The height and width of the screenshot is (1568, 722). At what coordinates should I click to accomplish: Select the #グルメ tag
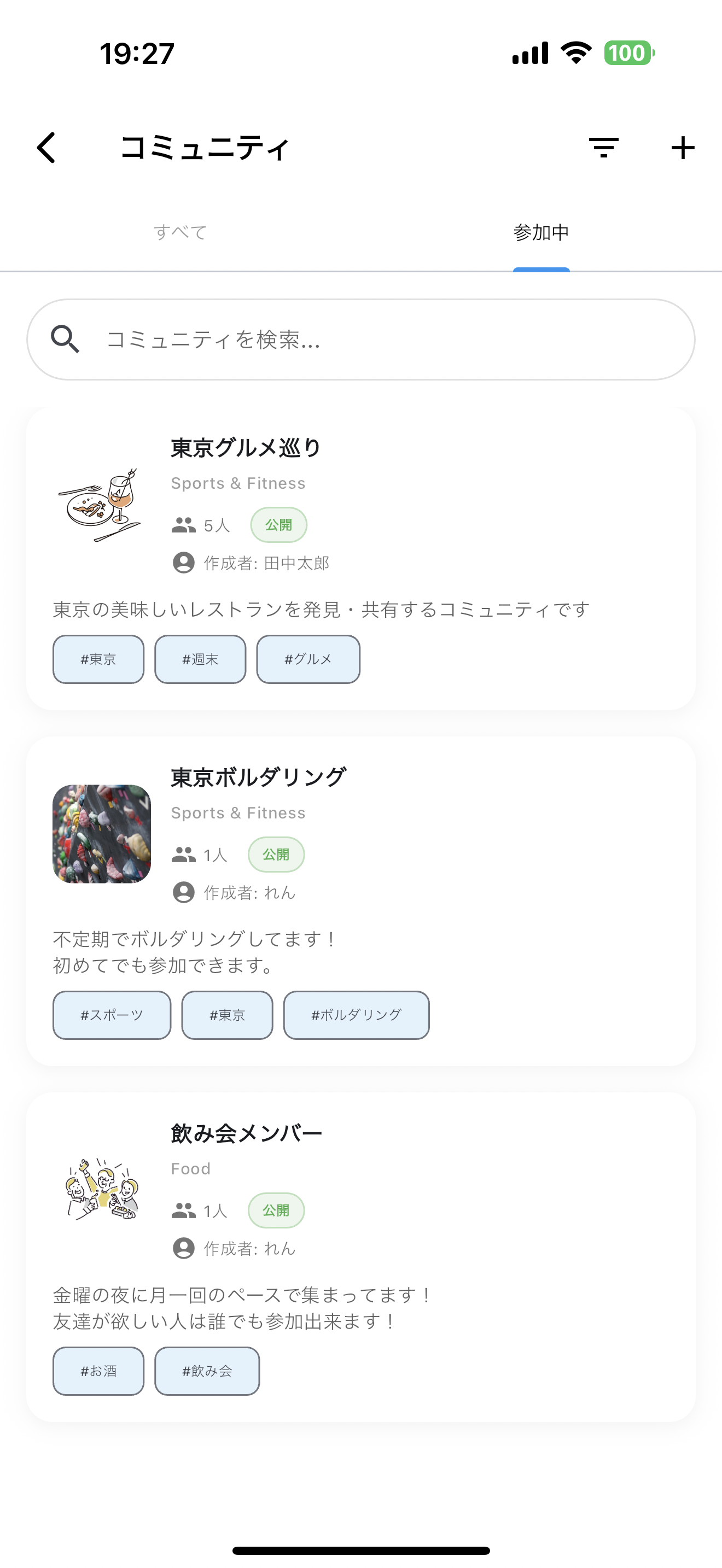click(x=308, y=659)
